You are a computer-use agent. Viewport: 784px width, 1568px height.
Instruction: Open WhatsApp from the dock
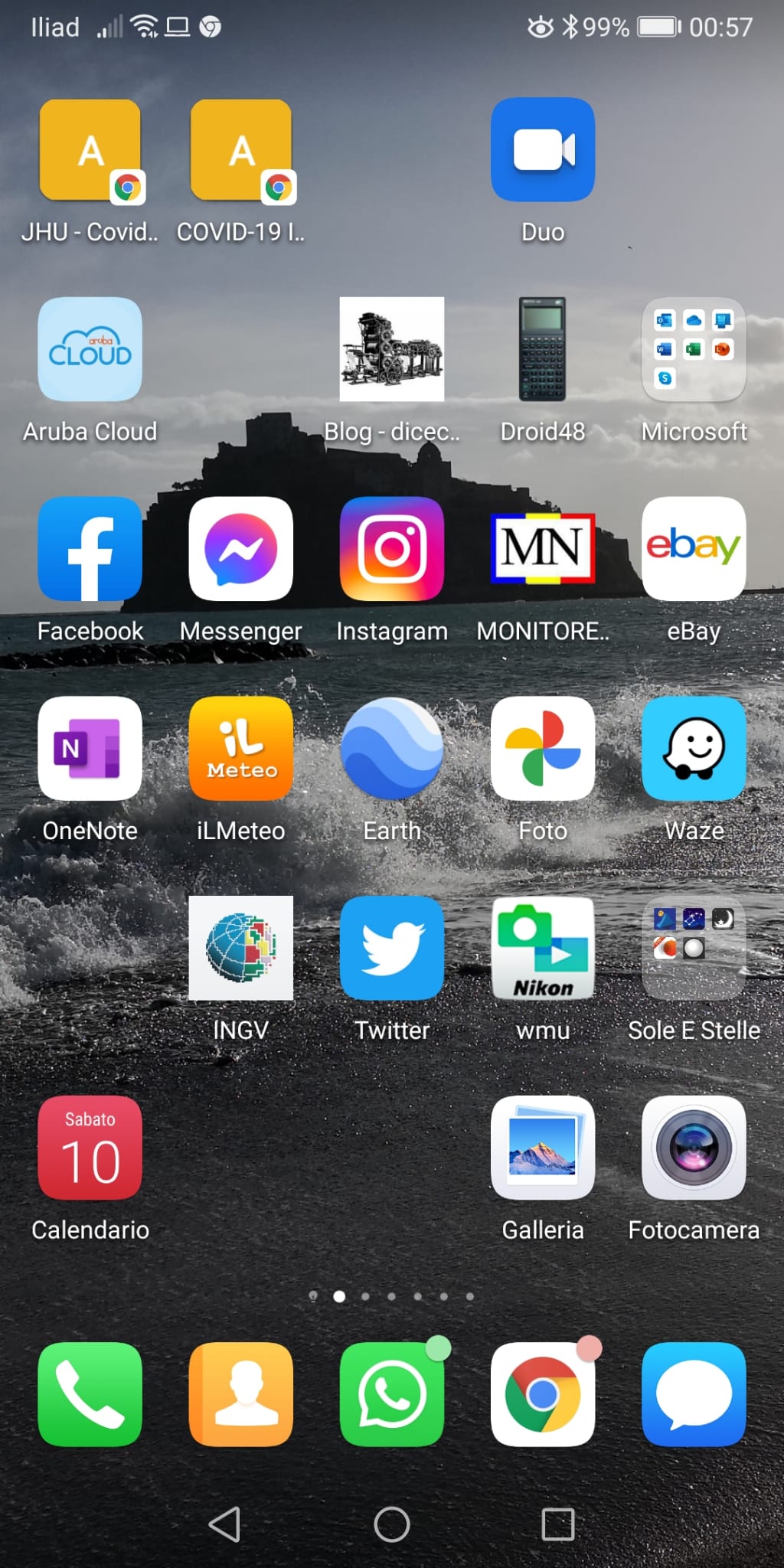[392, 1393]
